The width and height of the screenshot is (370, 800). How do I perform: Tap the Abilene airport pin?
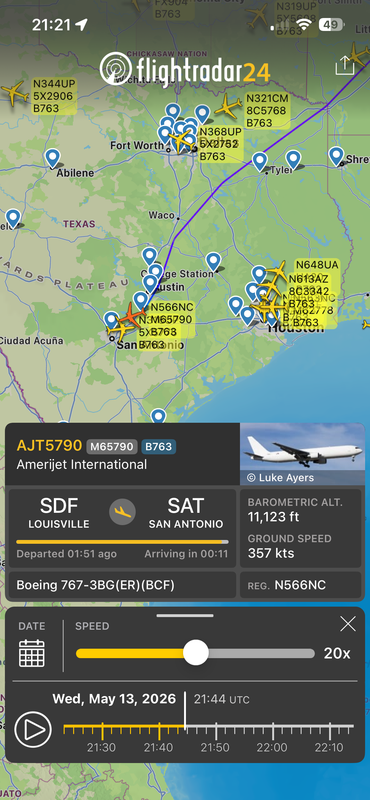[52, 158]
